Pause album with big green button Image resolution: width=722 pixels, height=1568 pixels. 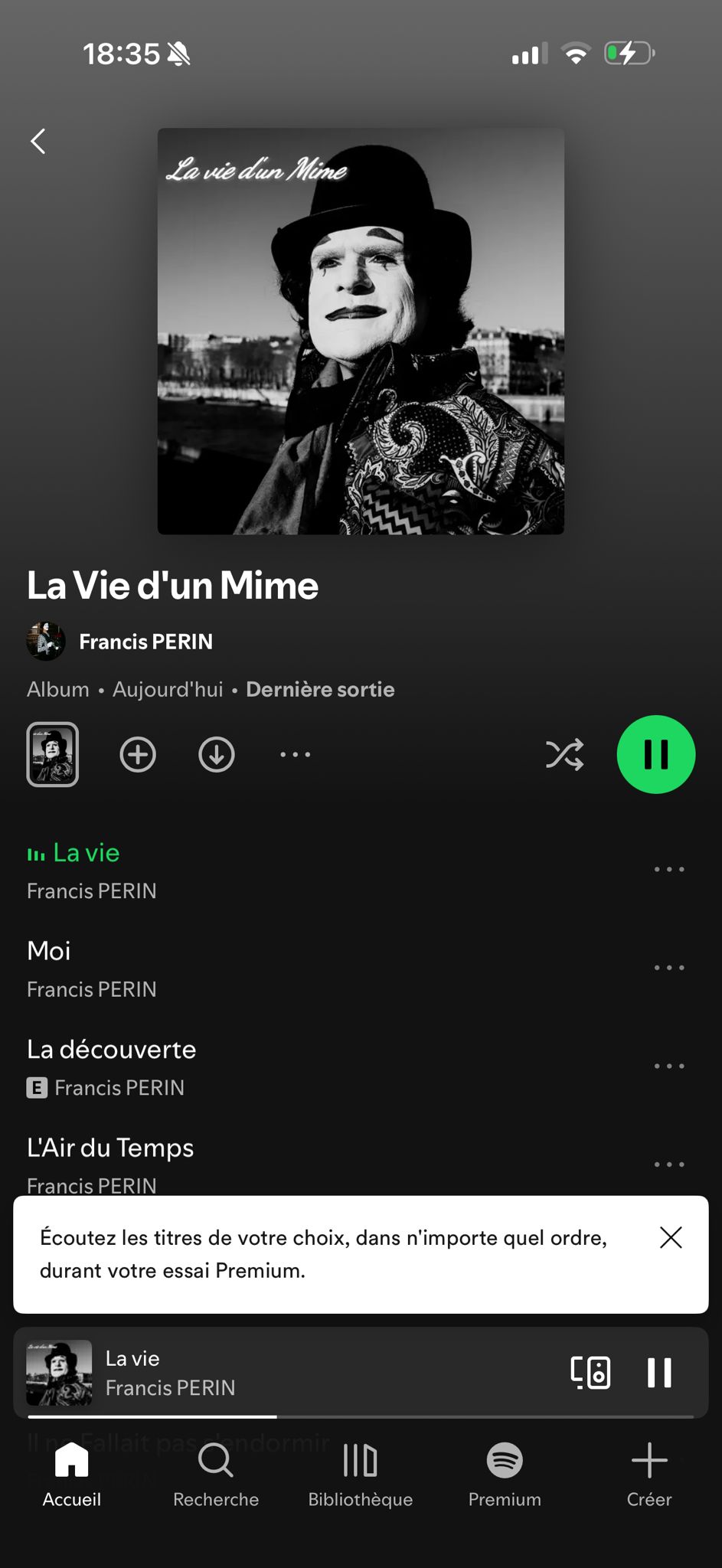[x=655, y=755]
